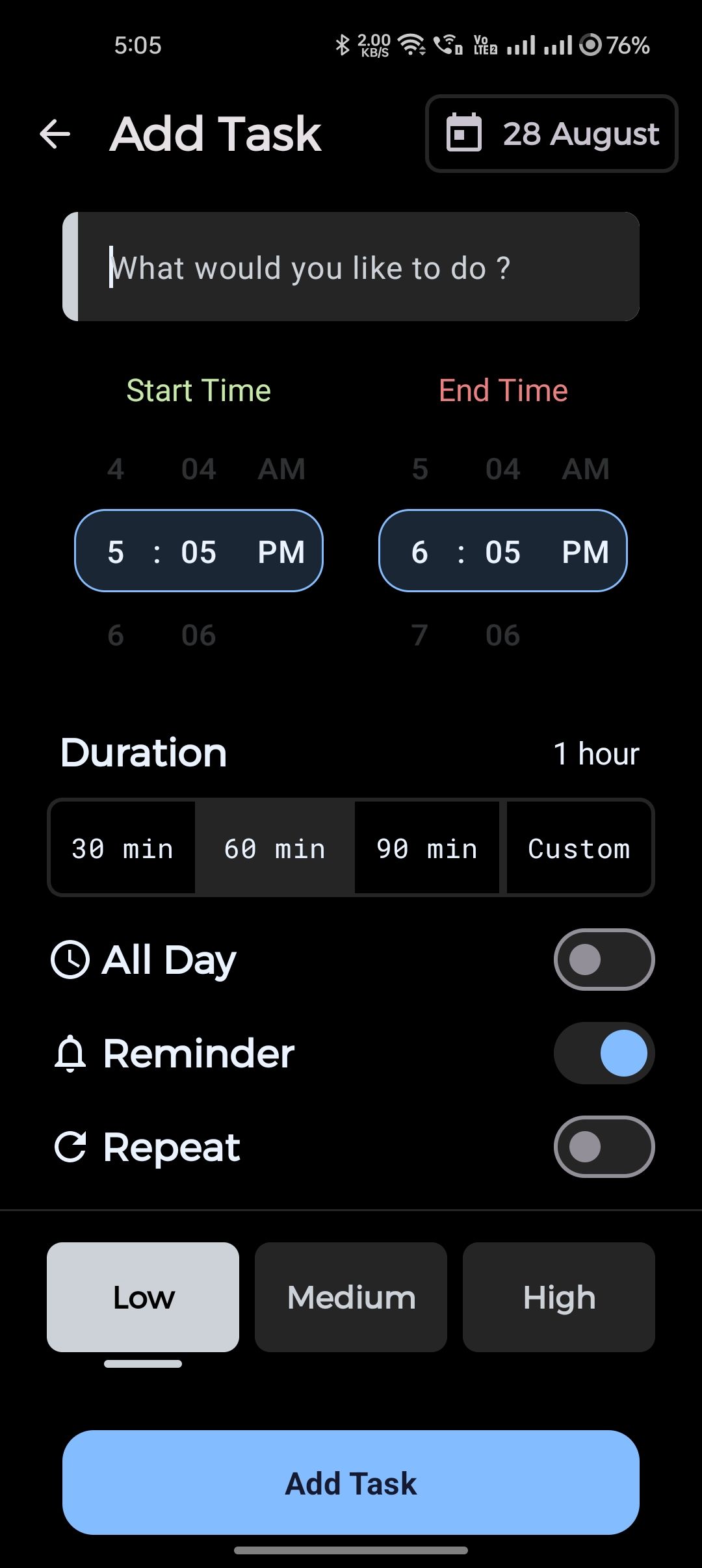Set priority to Medium

click(351, 1298)
